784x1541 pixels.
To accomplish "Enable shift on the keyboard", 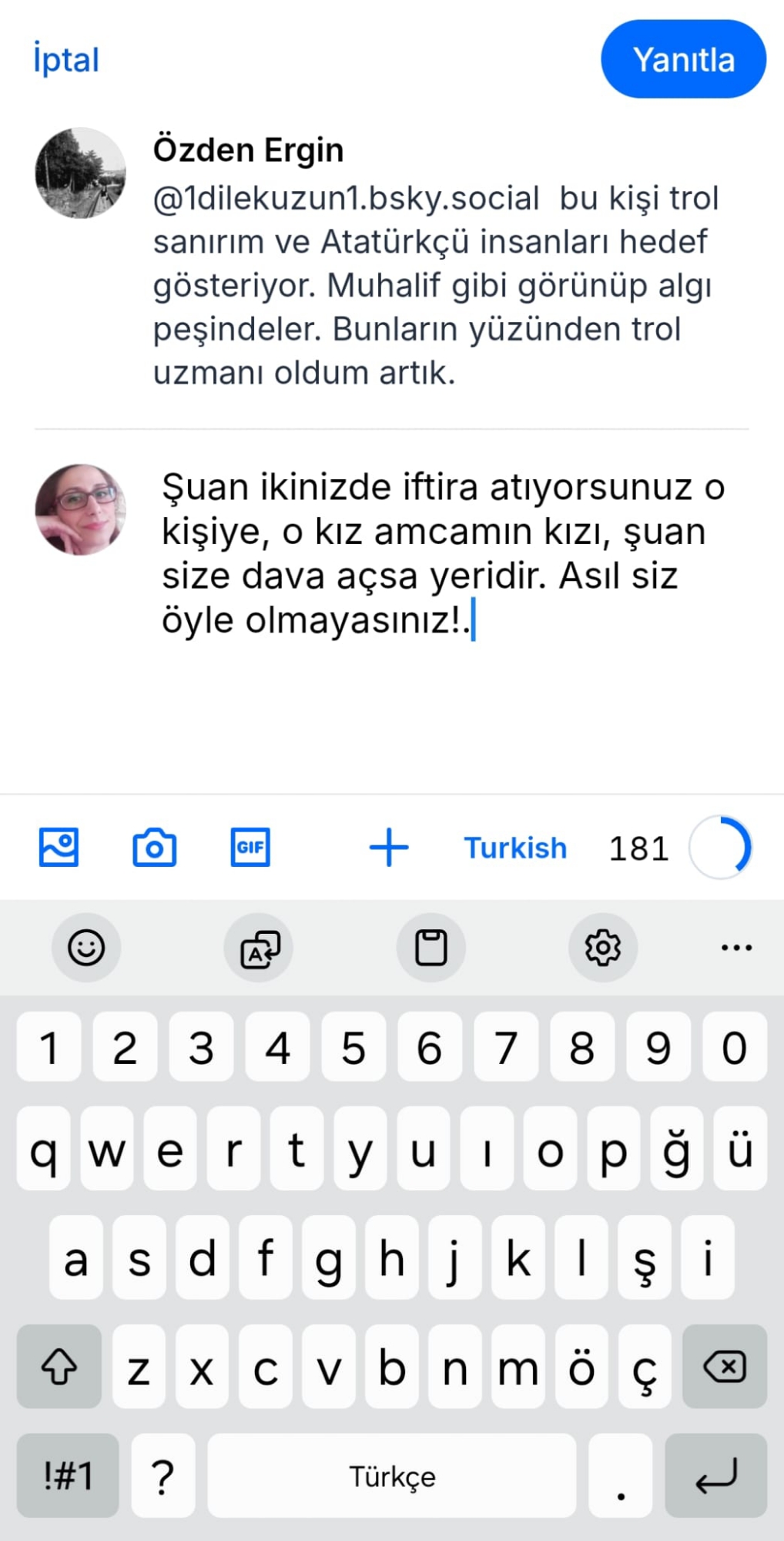I will click(59, 1367).
